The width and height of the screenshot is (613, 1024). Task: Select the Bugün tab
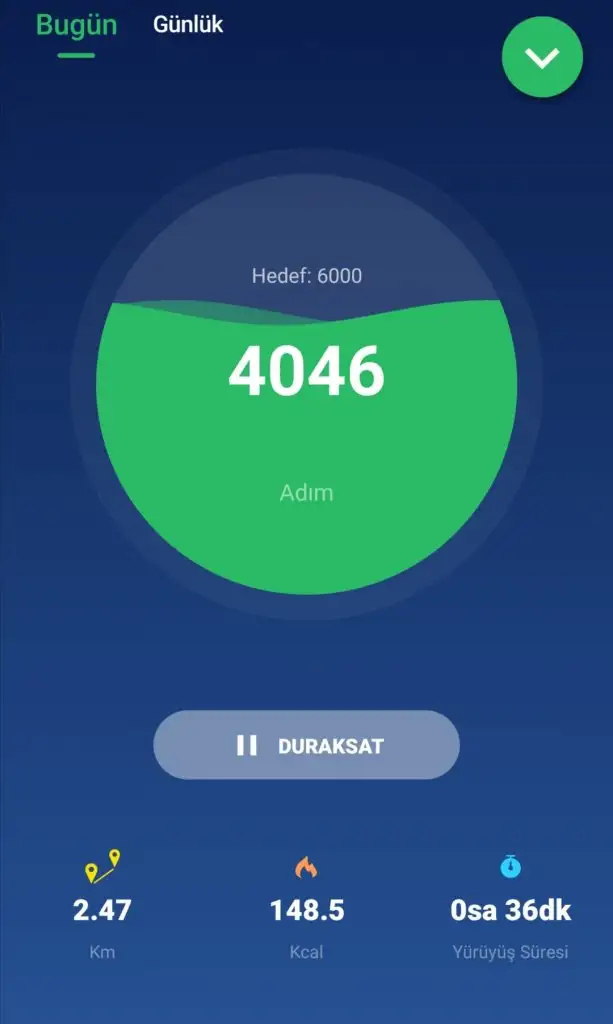[76, 25]
